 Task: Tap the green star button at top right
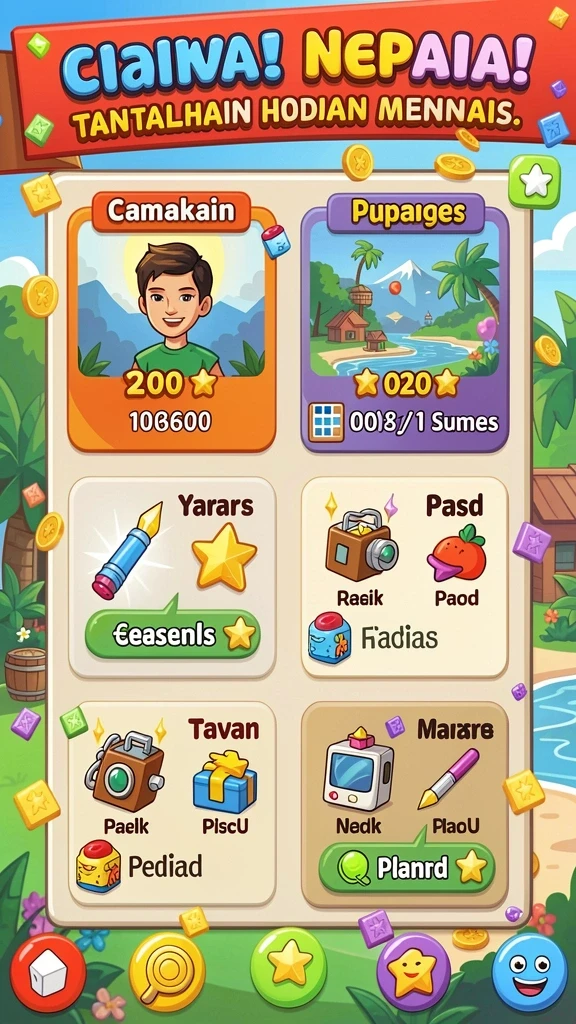[534, 182]
